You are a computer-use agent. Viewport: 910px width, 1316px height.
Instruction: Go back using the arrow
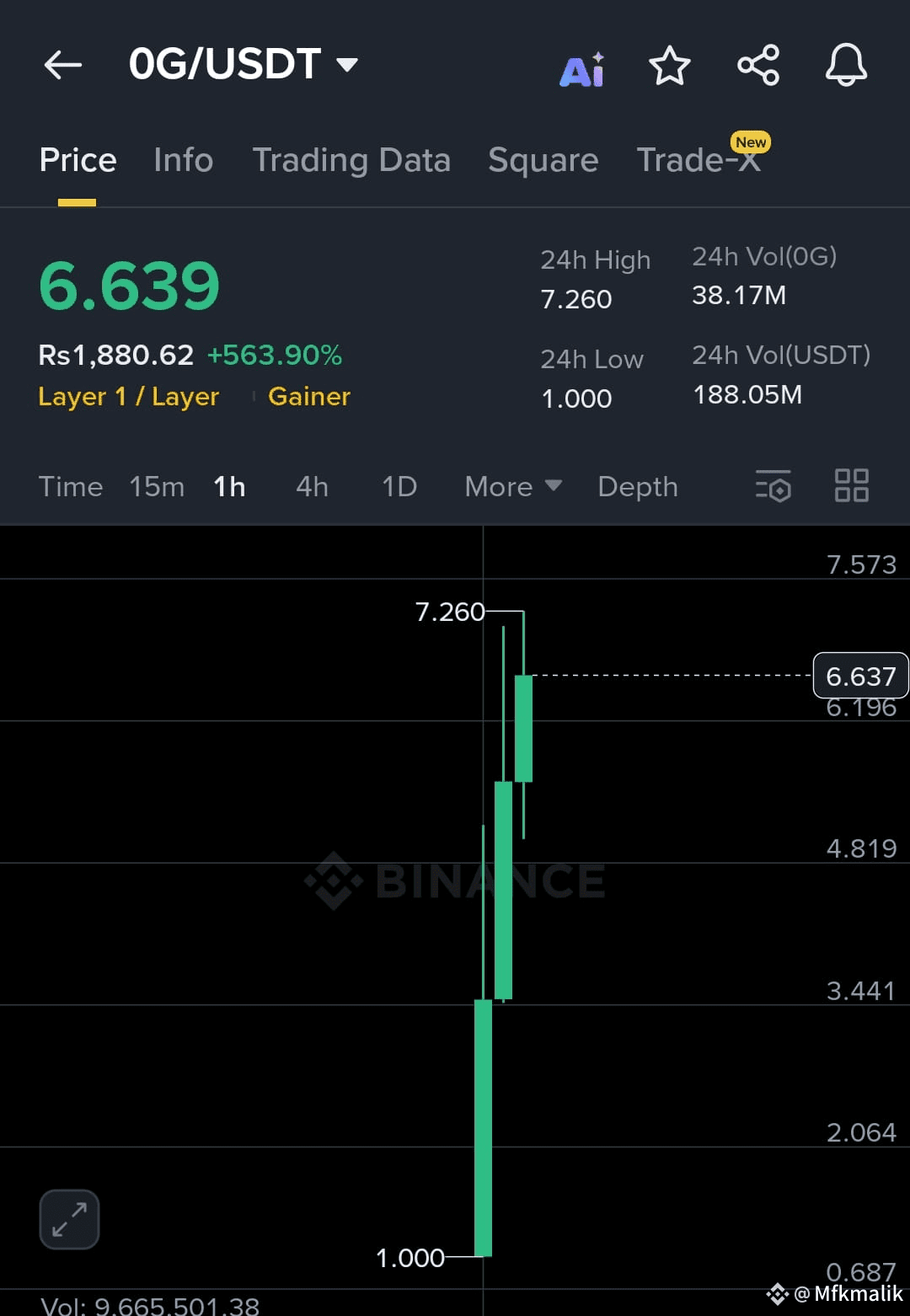pyautogui.click(x=63, y=65)
